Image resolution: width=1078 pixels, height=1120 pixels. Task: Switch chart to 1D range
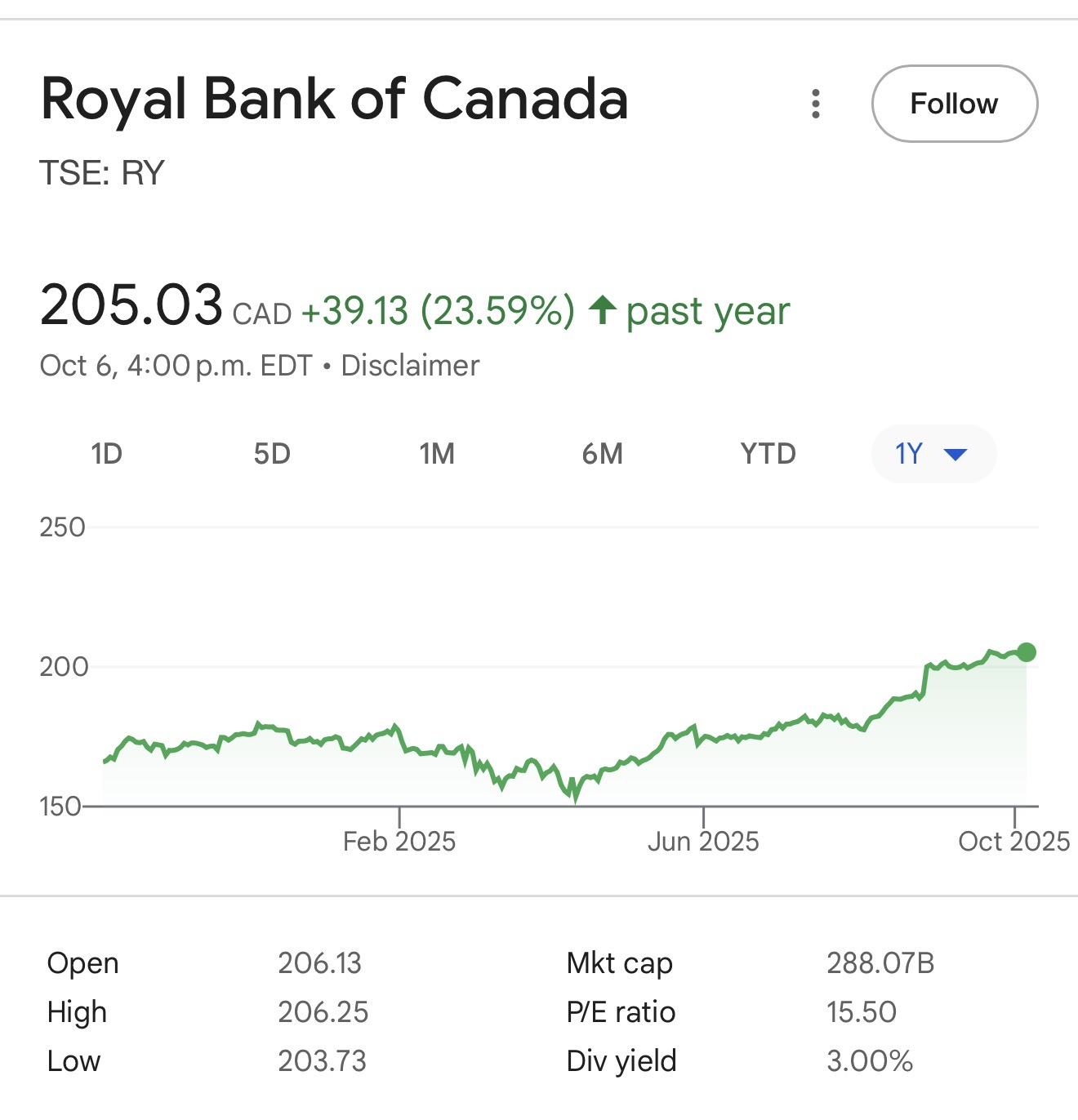click(x=106, y=454)
